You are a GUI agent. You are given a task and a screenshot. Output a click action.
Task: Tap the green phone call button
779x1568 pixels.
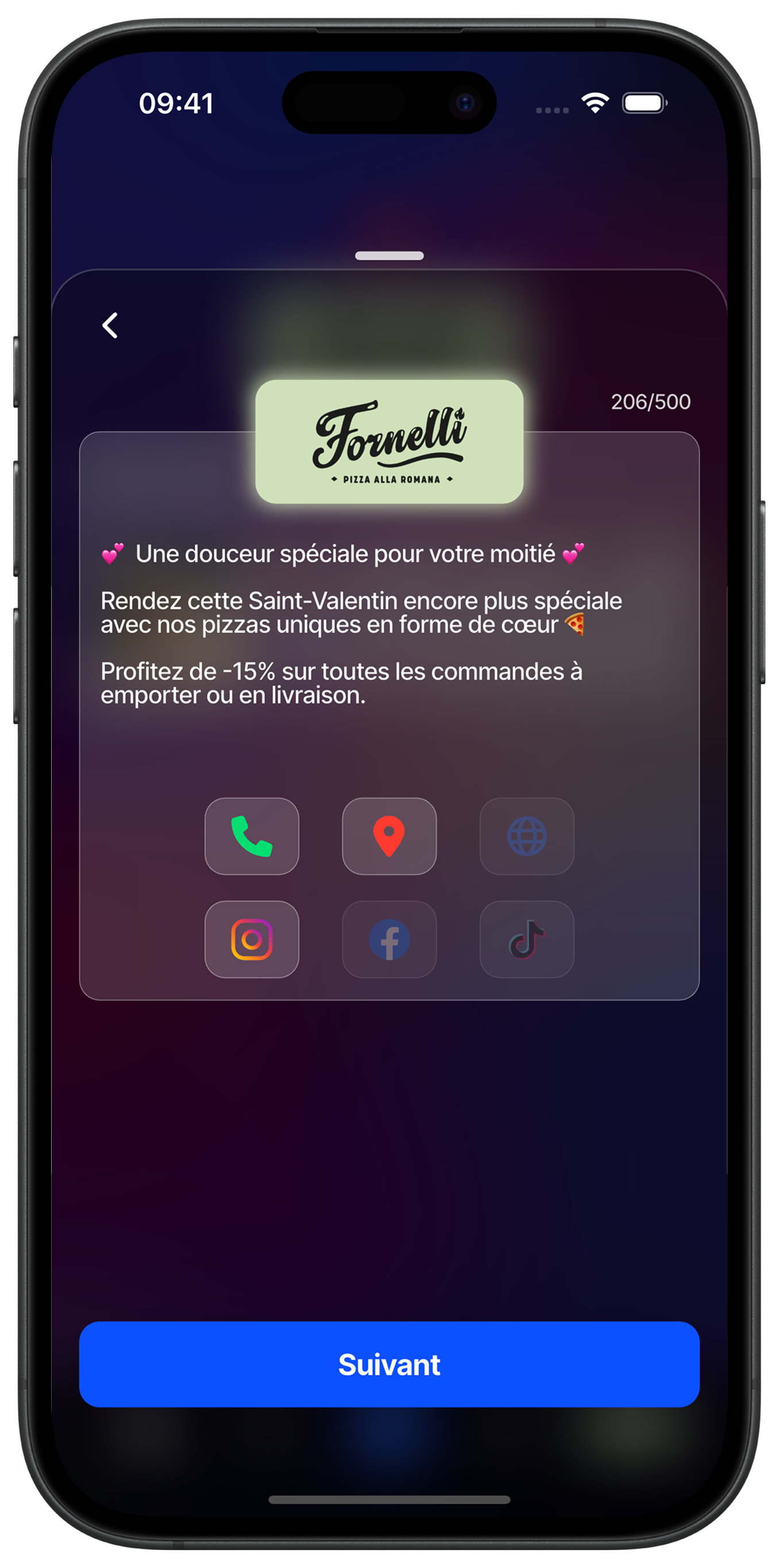tap(252, 837)
